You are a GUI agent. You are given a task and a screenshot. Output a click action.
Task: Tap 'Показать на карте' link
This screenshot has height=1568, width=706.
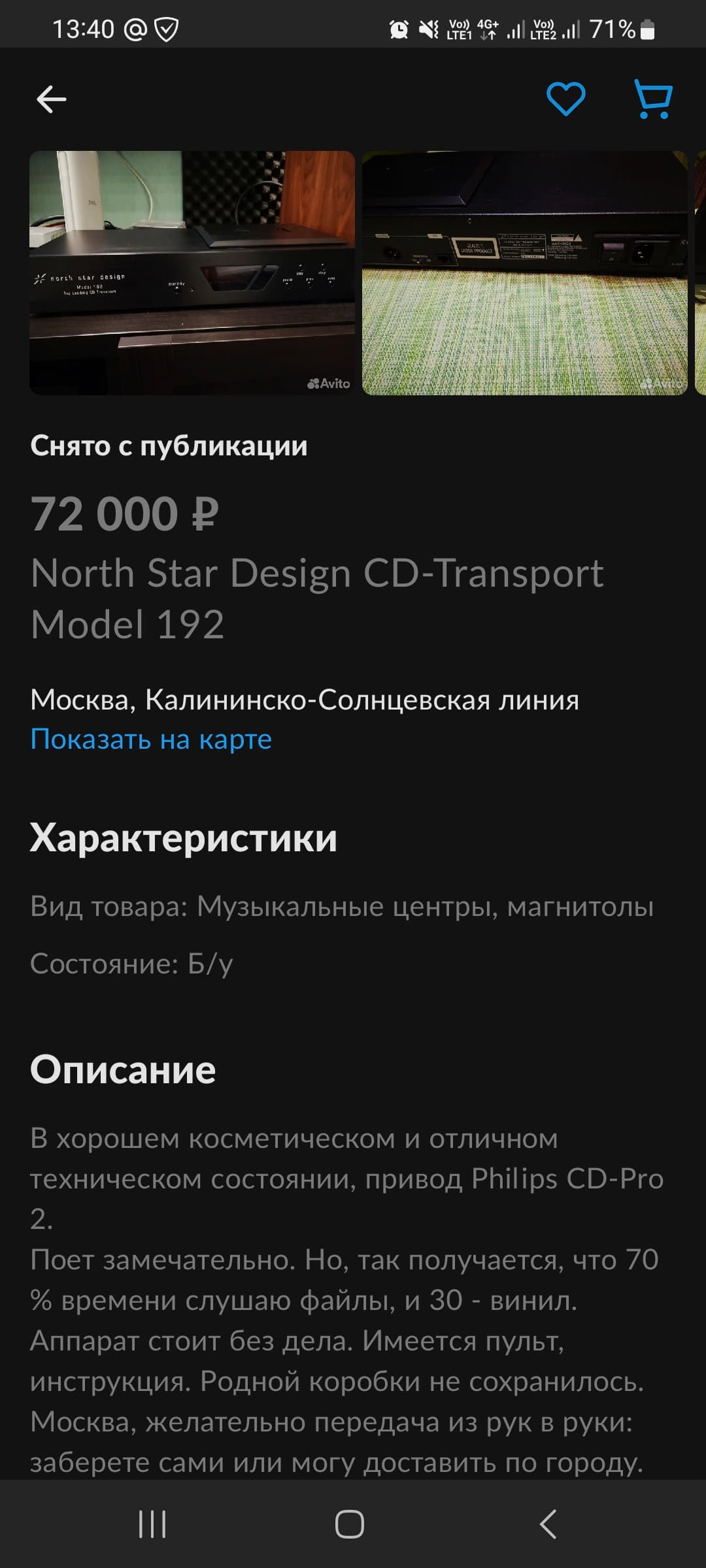[x=151, y=739]
